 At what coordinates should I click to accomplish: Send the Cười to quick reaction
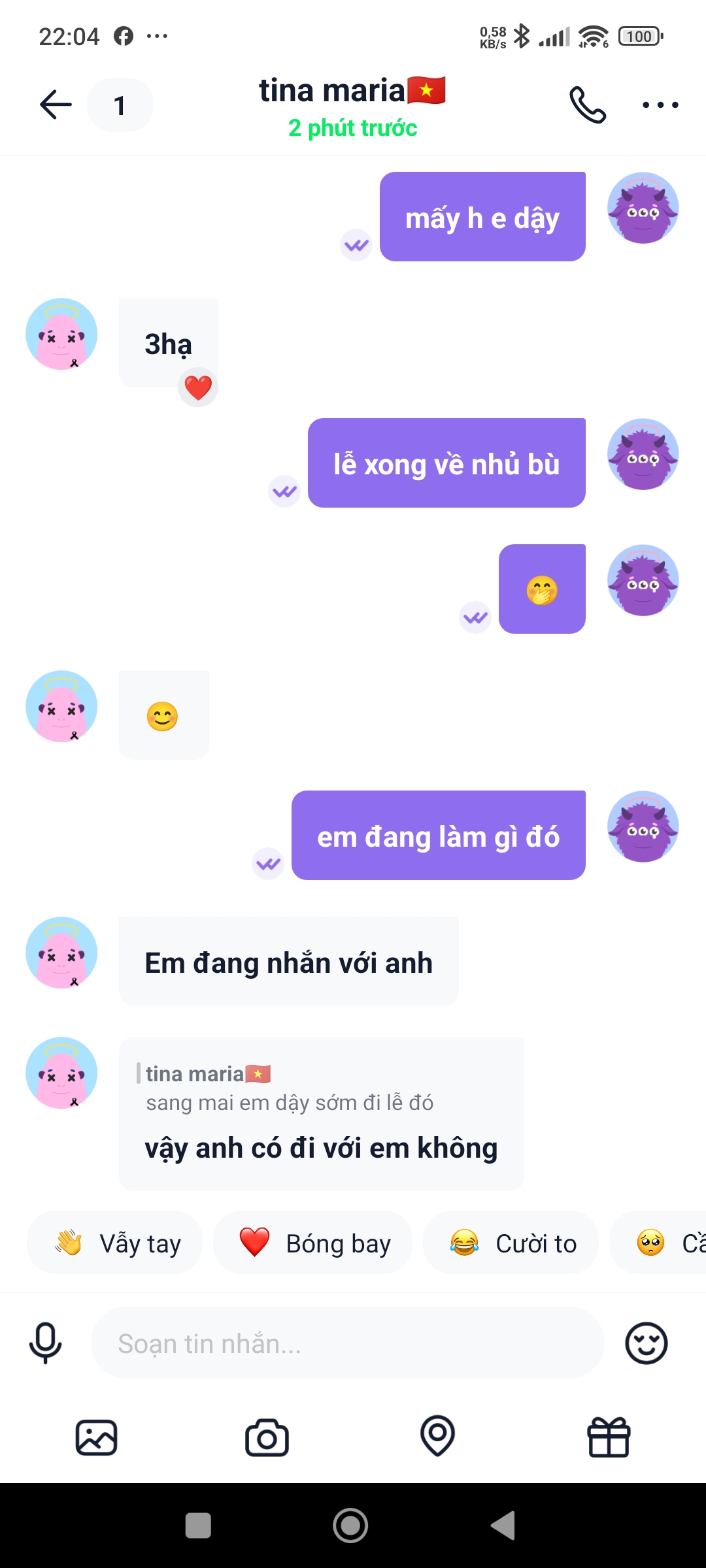511,1243
